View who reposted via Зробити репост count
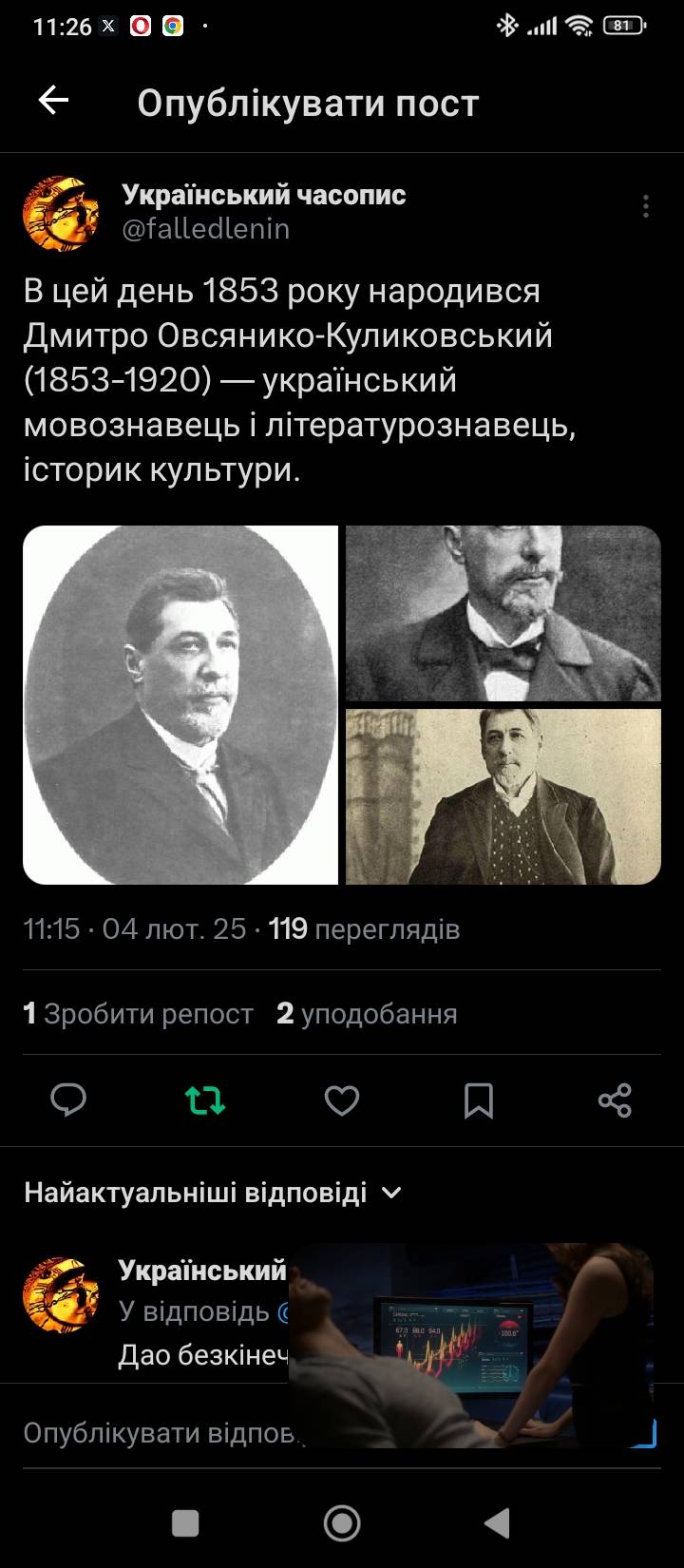This screenshot has width=684, height=1568. point(139,1014)
